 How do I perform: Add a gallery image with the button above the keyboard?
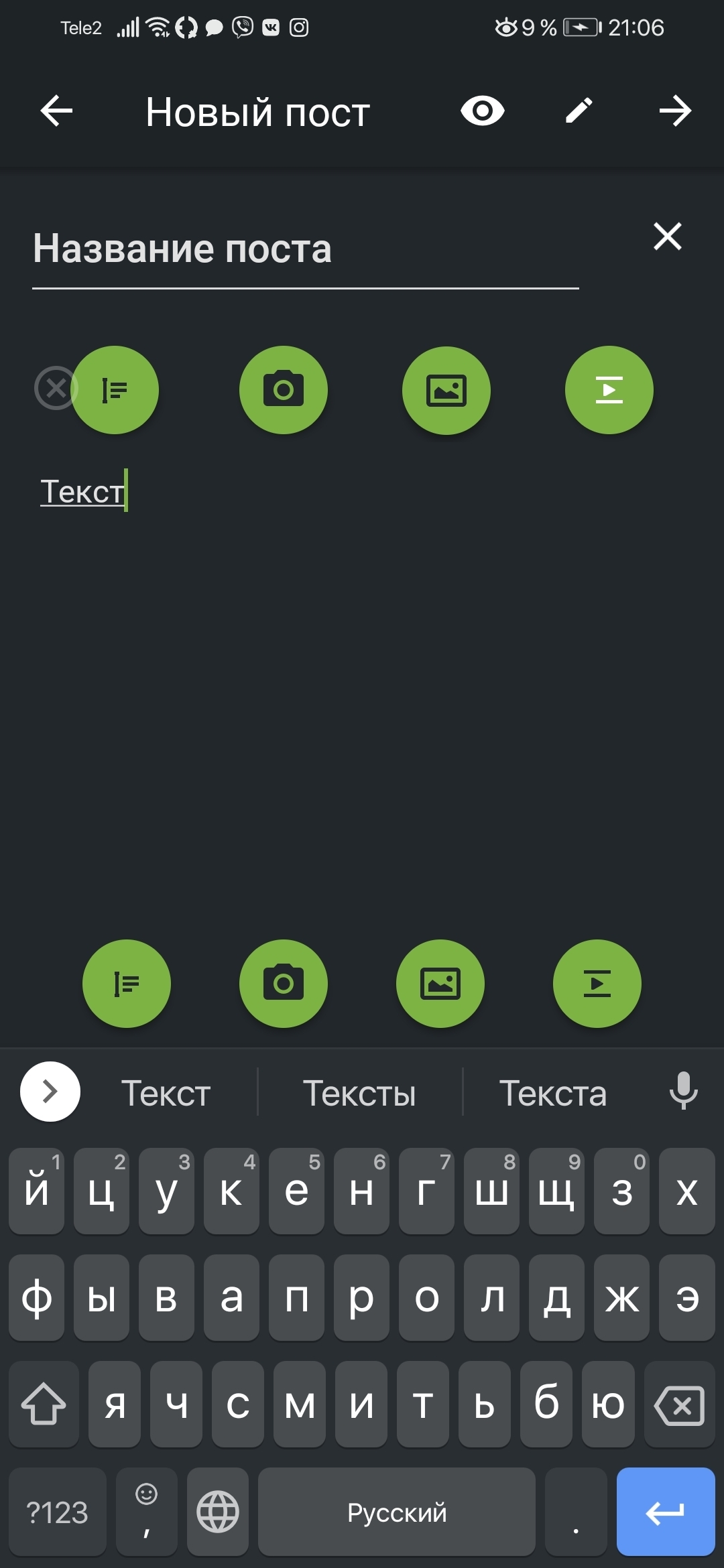(x=440, y=984)
